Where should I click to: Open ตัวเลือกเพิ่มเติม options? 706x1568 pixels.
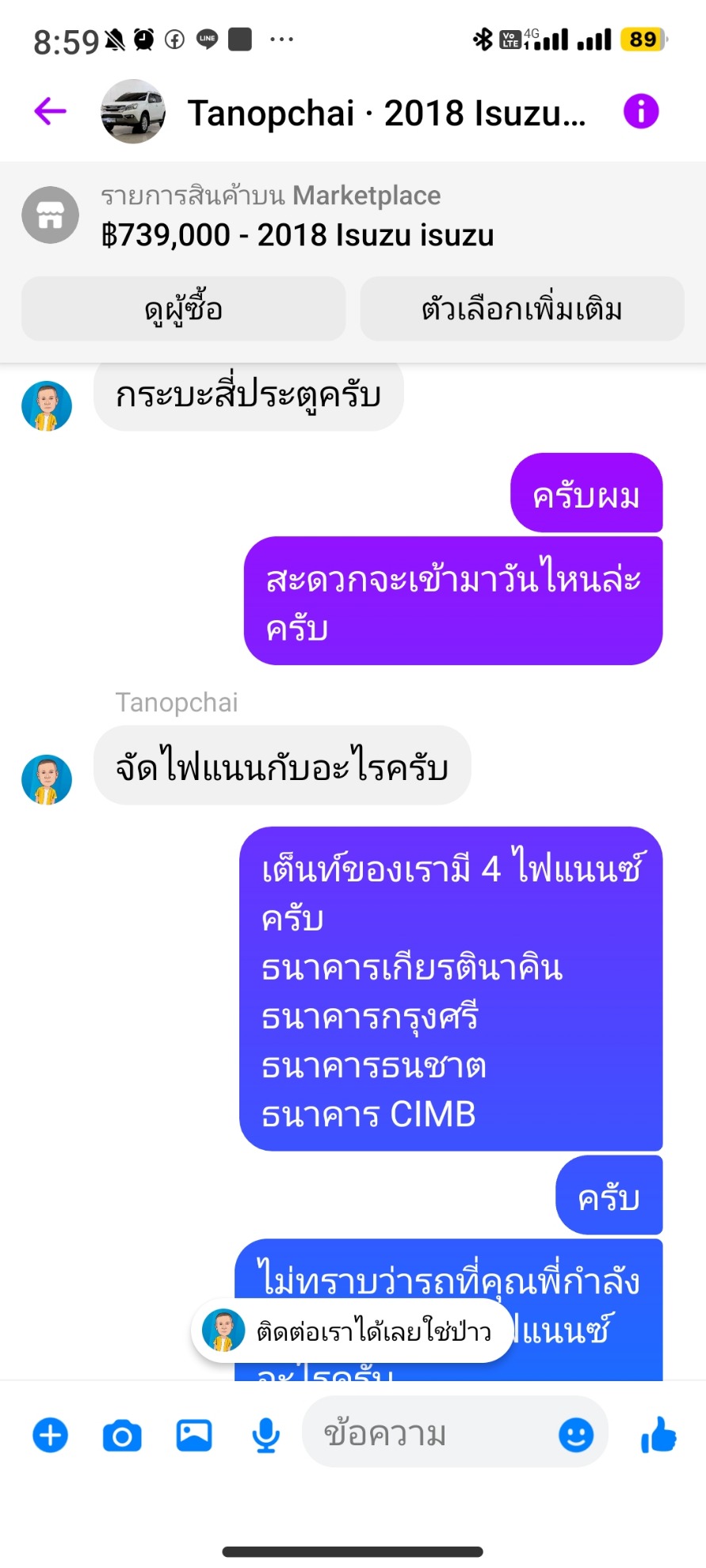pos(522,309)
